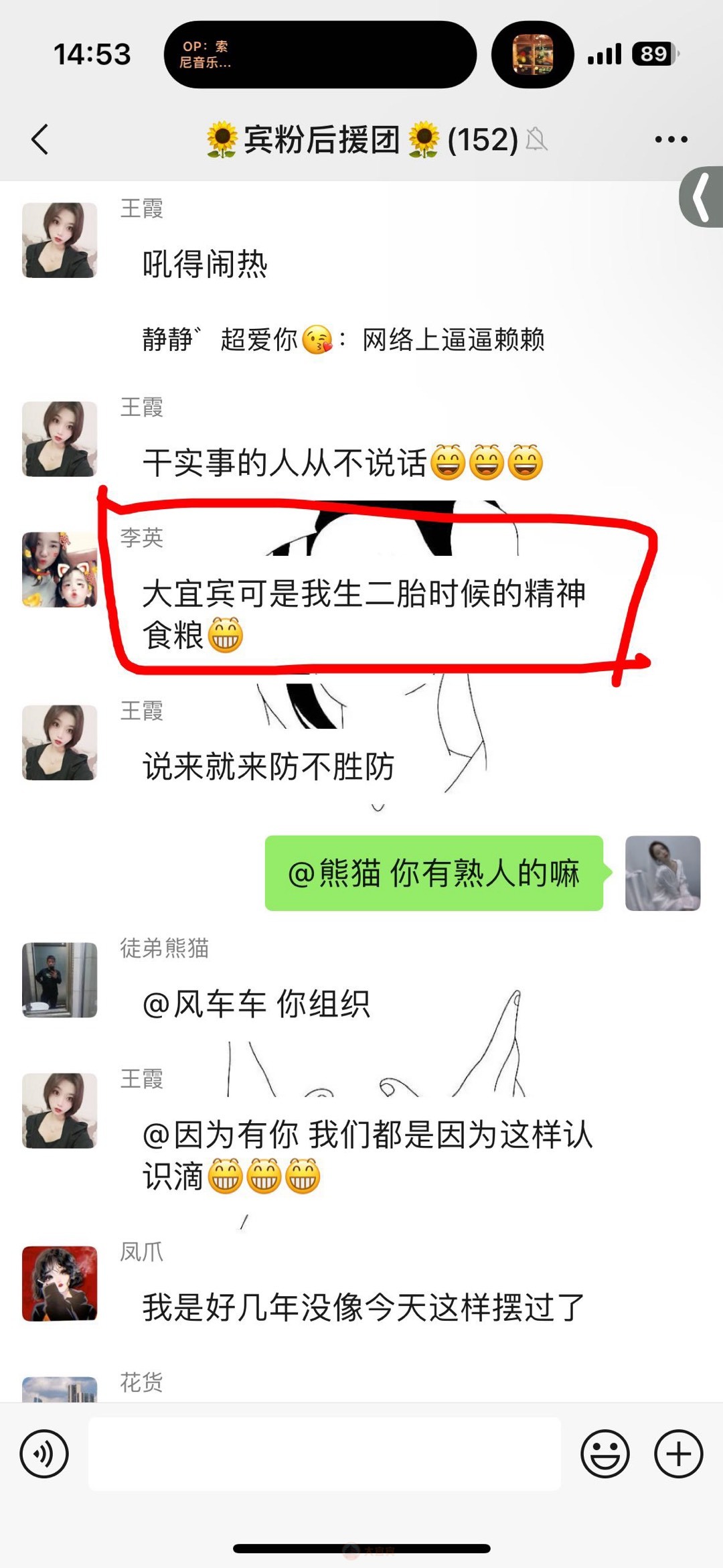This screenshot has height=1568, width=723.
Task: Open the plus attachments menu
Action: click(x=678, y=1454)
